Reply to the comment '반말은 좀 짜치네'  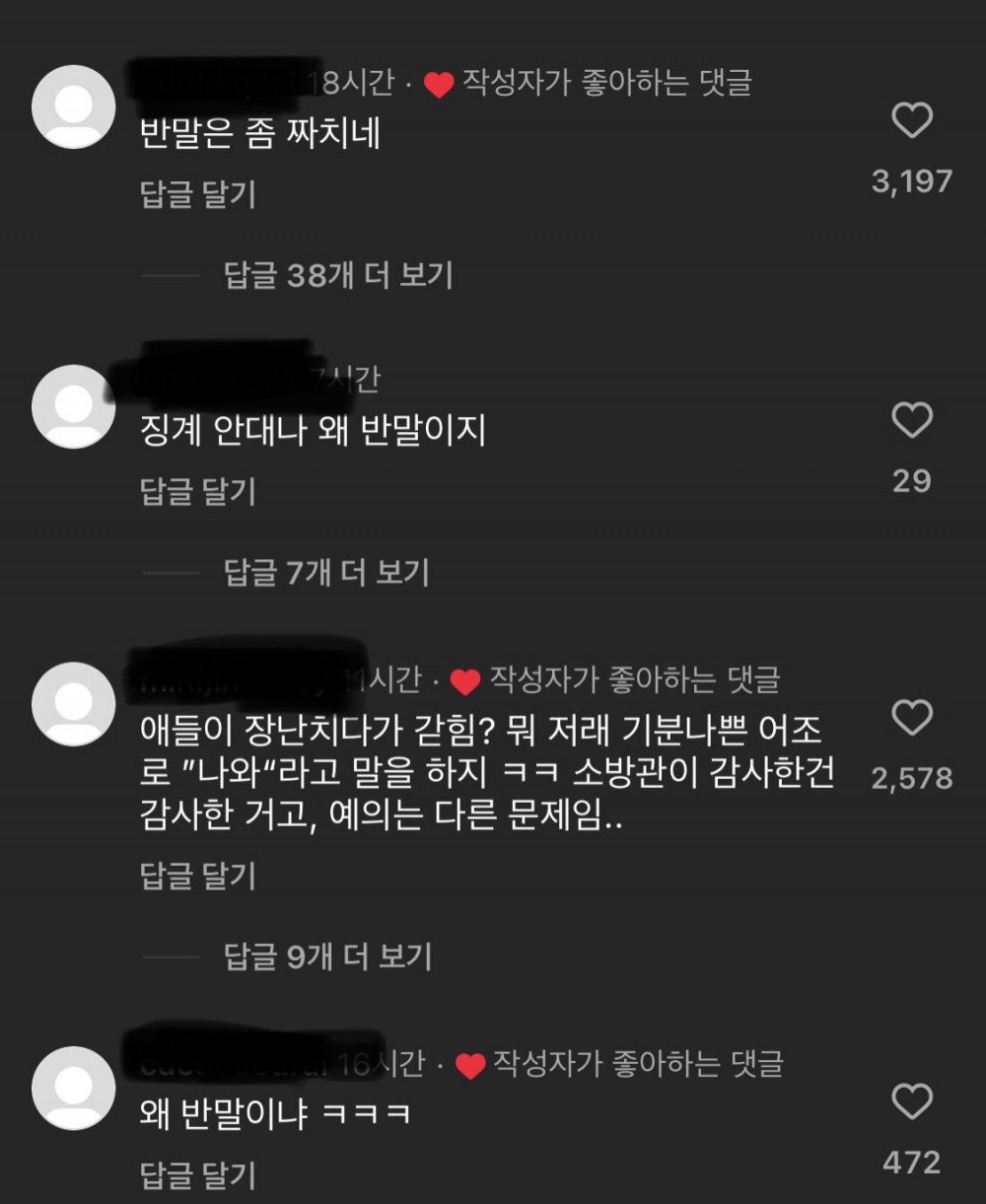coord(198,194)
